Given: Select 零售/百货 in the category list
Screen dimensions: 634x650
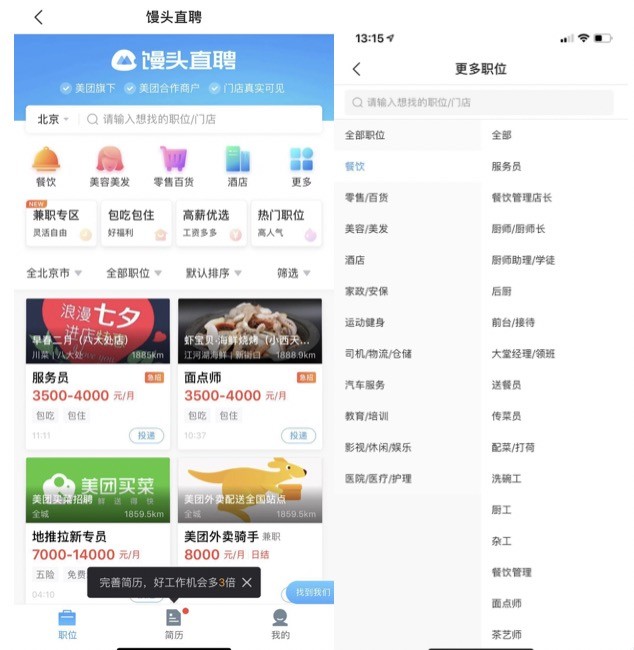Looking at the screenshot, I should (x=366, y=197).
